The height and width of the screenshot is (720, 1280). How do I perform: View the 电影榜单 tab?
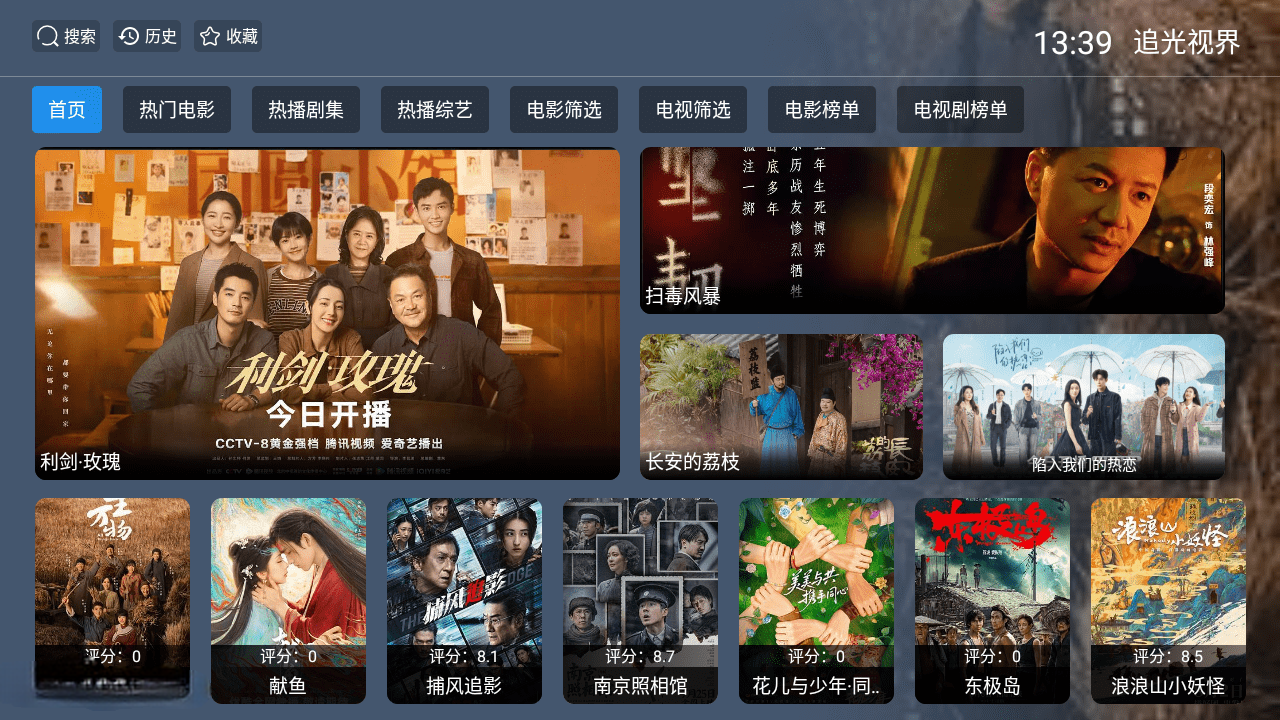(x=822, y=110)
